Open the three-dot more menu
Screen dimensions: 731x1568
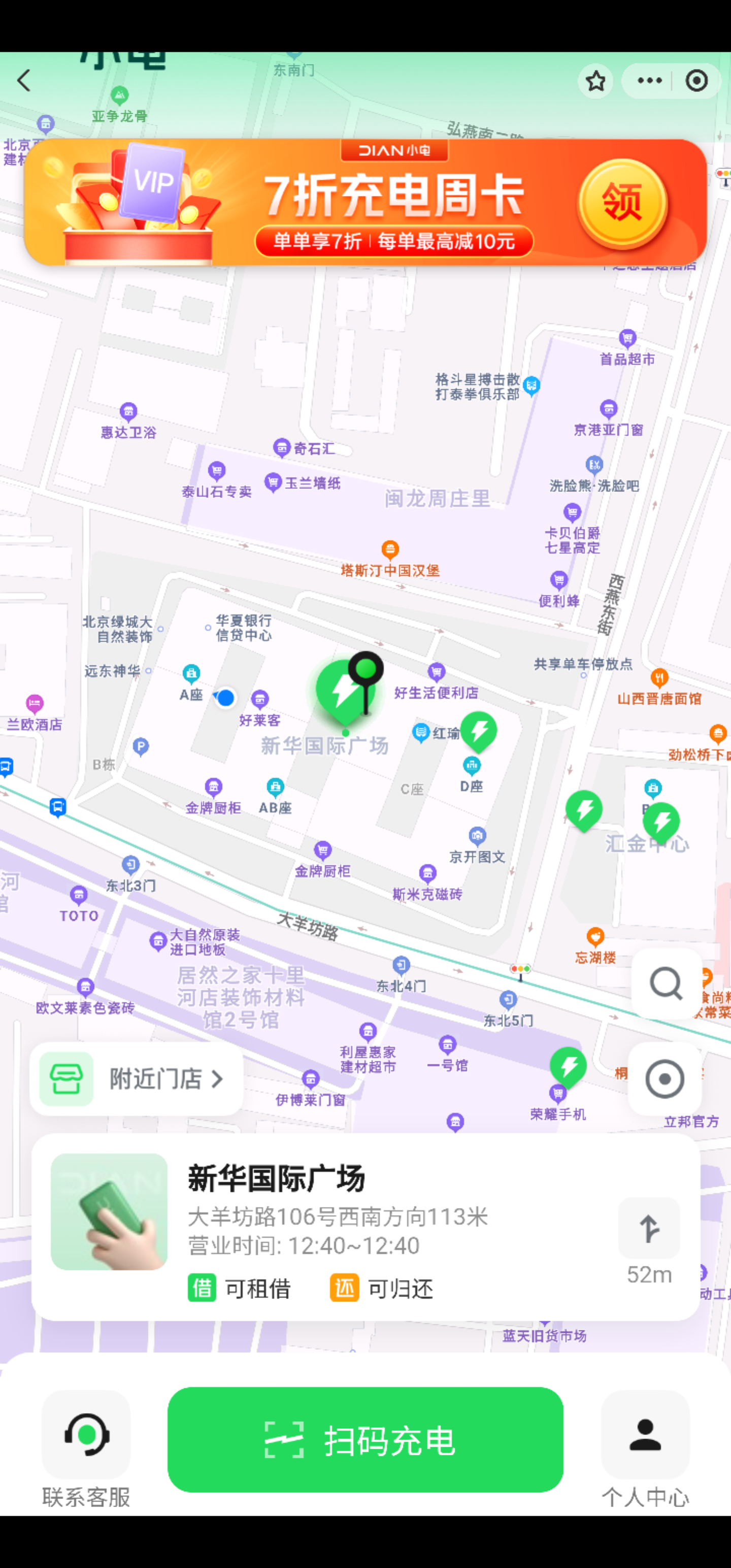point(649,80)
